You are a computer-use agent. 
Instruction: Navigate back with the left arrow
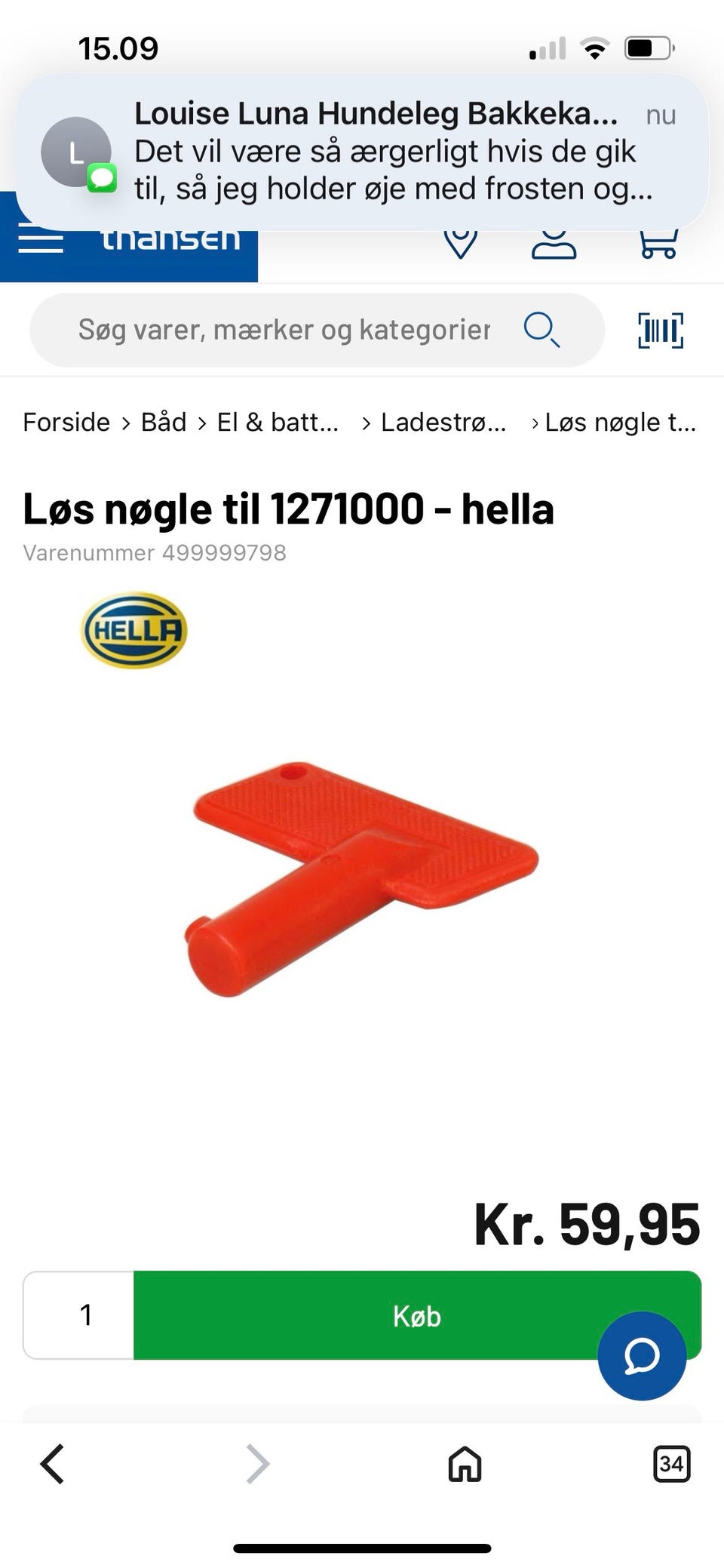(51, 1464)
